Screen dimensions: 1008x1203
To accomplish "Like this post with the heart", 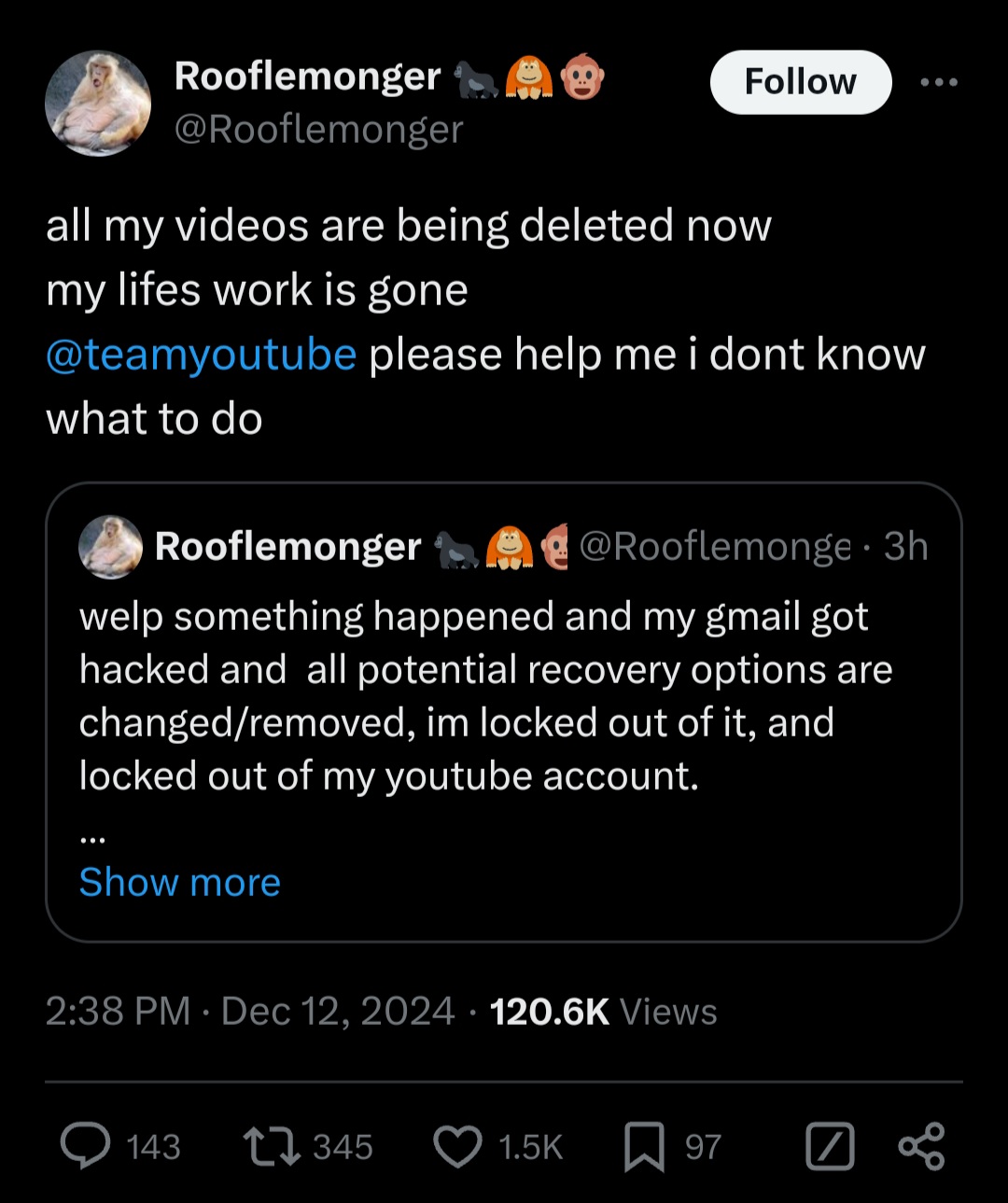I will tap(459, 1146).
